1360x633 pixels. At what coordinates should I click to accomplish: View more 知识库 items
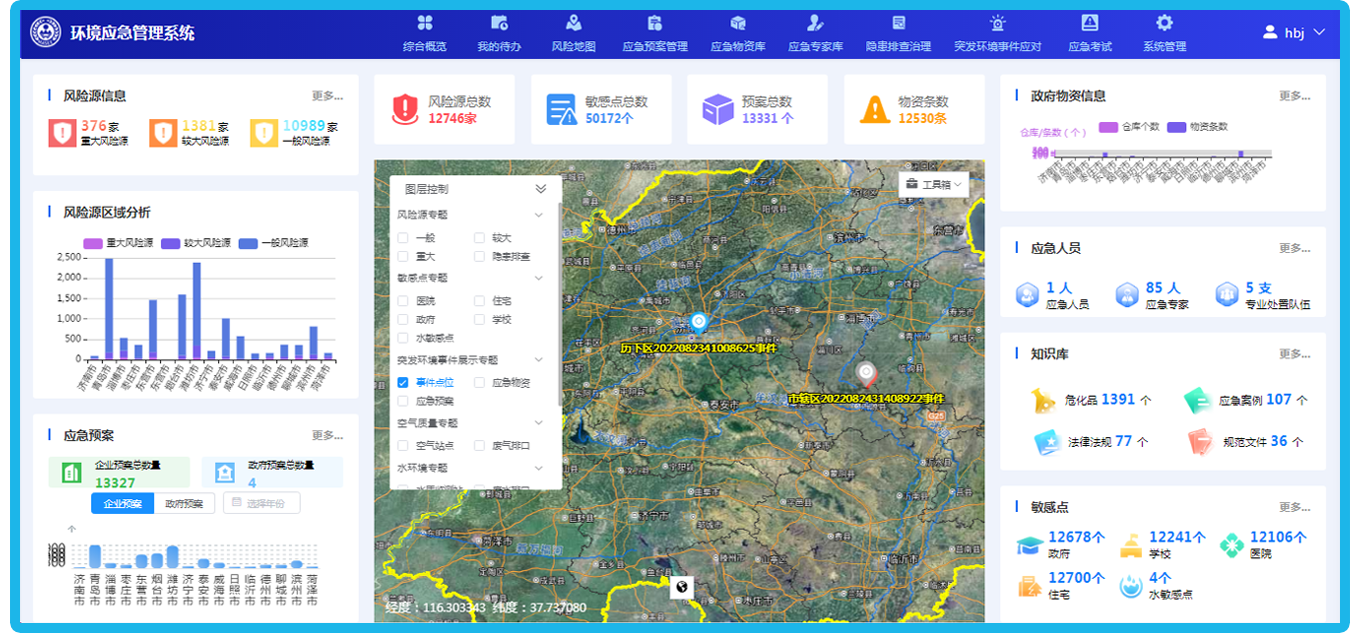point(1295,354)
